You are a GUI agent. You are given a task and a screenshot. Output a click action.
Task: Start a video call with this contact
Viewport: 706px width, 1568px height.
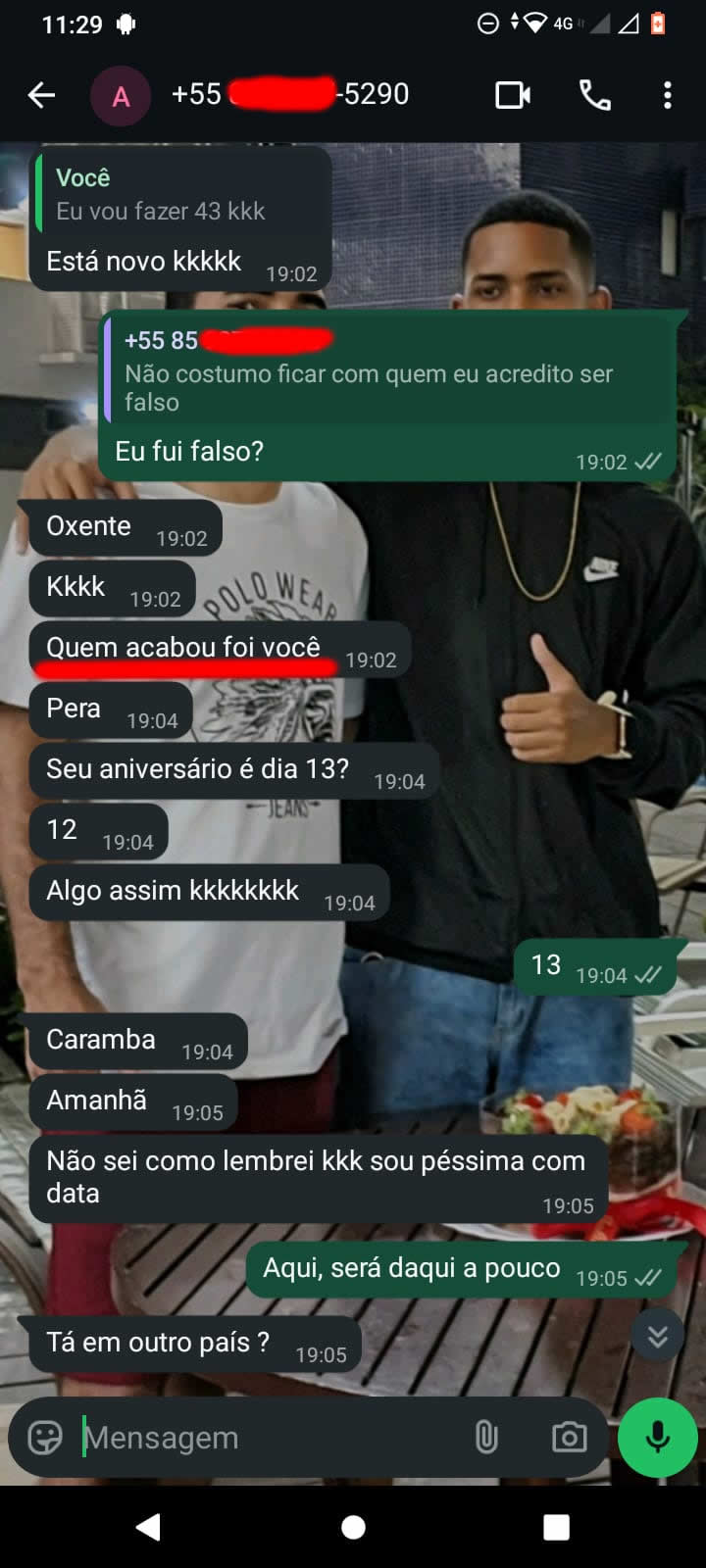pos(512,94)
